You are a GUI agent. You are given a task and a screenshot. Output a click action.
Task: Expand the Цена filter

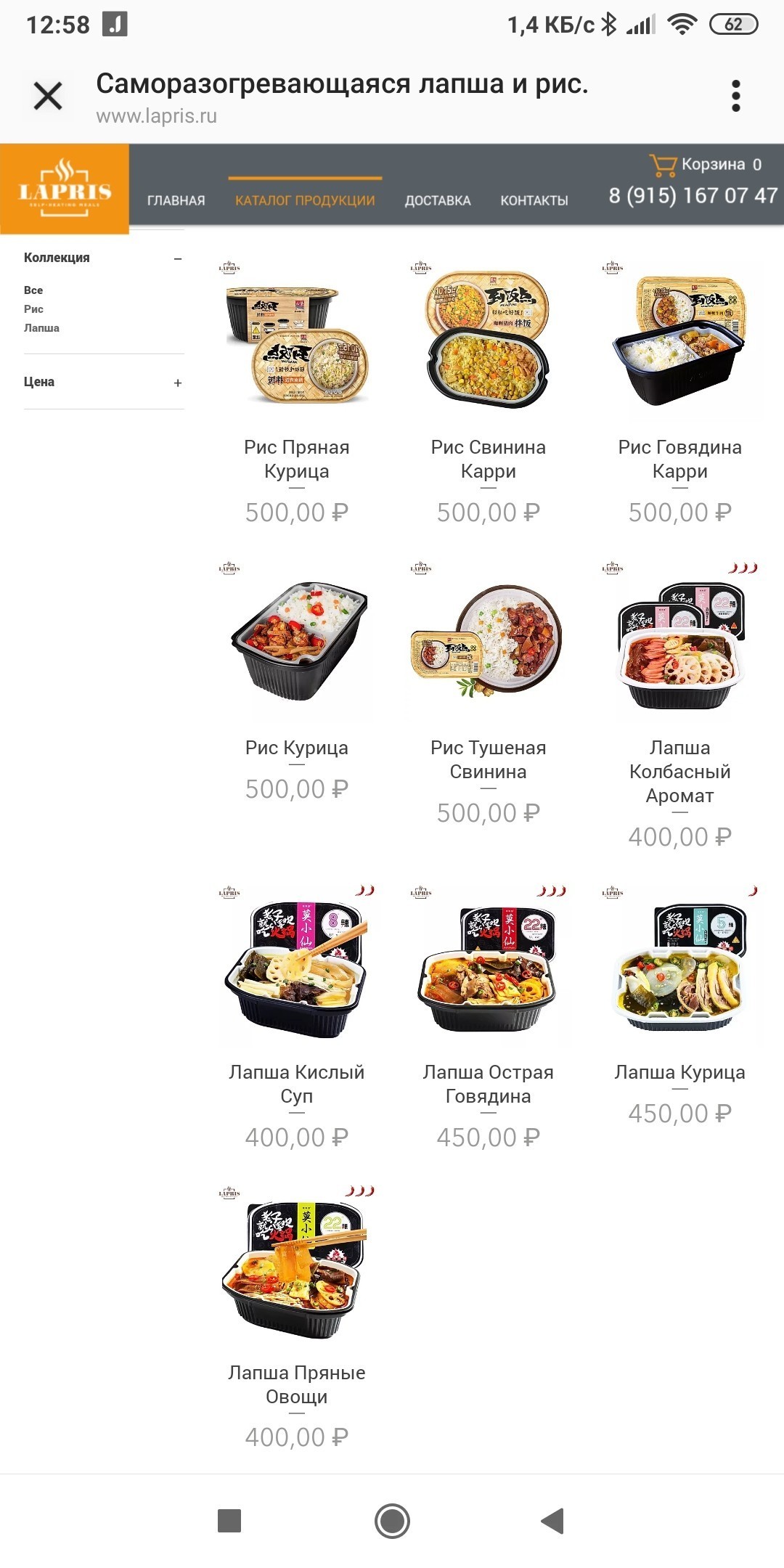tap(177, 383)
